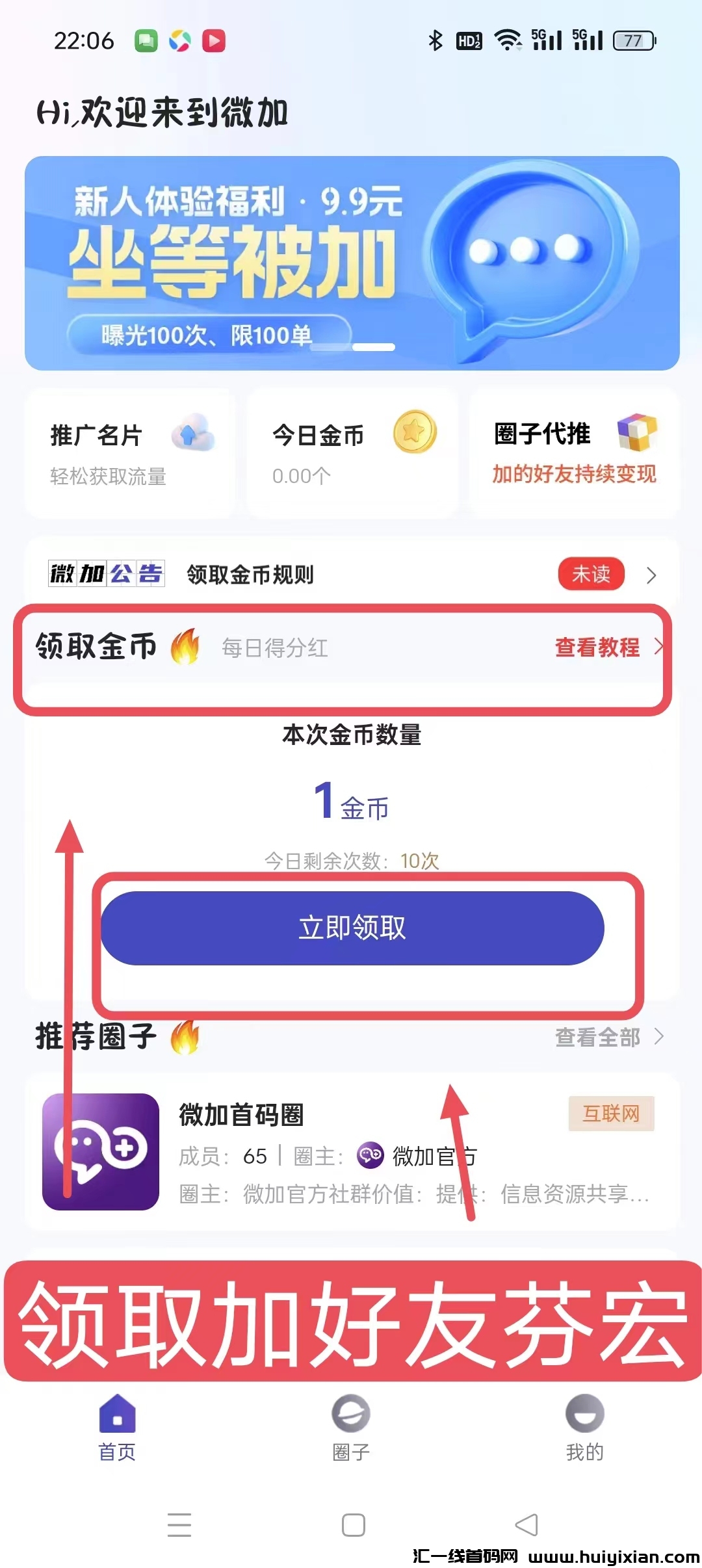Tap the 今日金币 gold coin icon
Viewport: 702px width, 1568px height.
(x=416, y=432)
